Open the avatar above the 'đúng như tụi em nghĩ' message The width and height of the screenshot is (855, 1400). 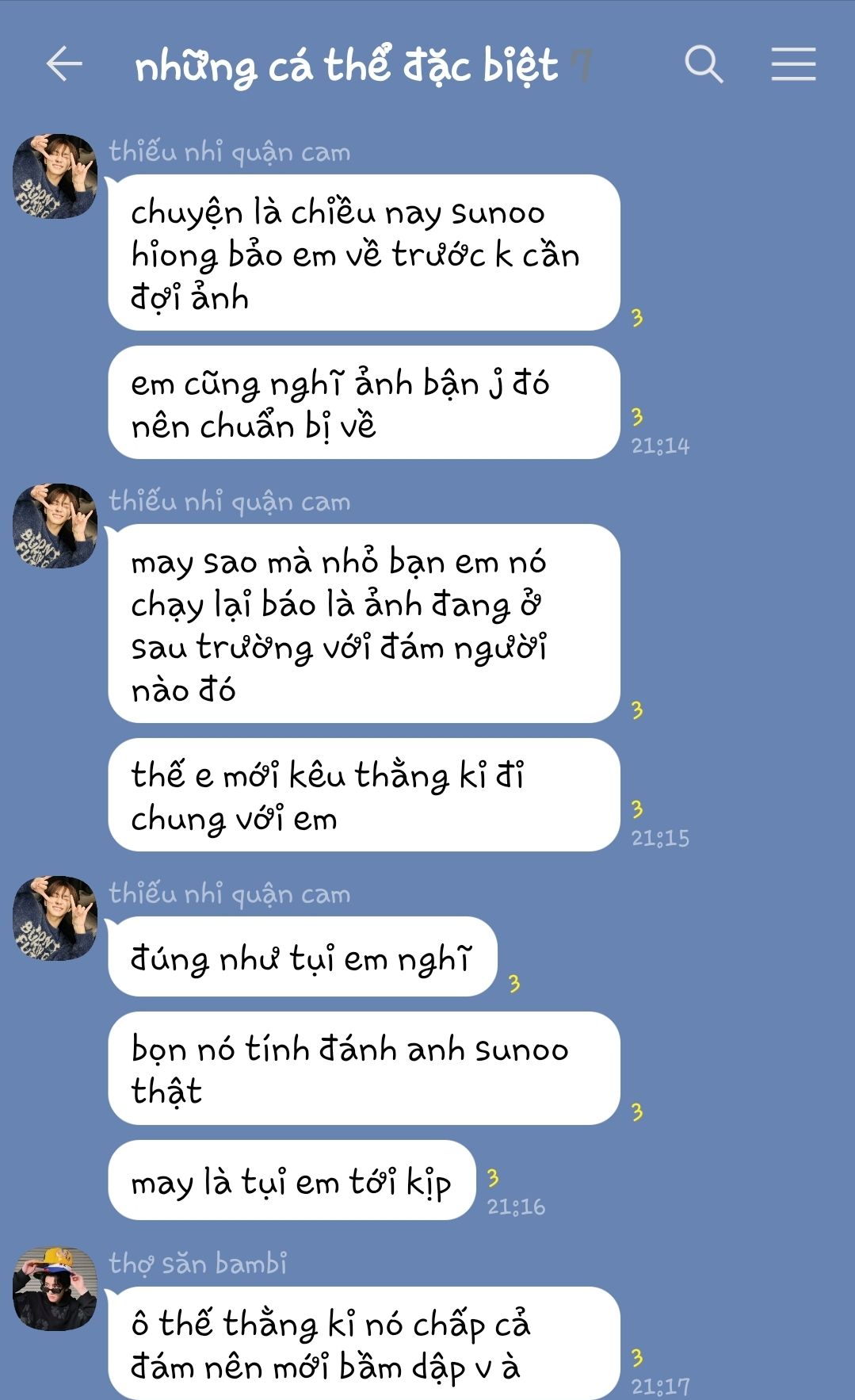click(55, 918)
